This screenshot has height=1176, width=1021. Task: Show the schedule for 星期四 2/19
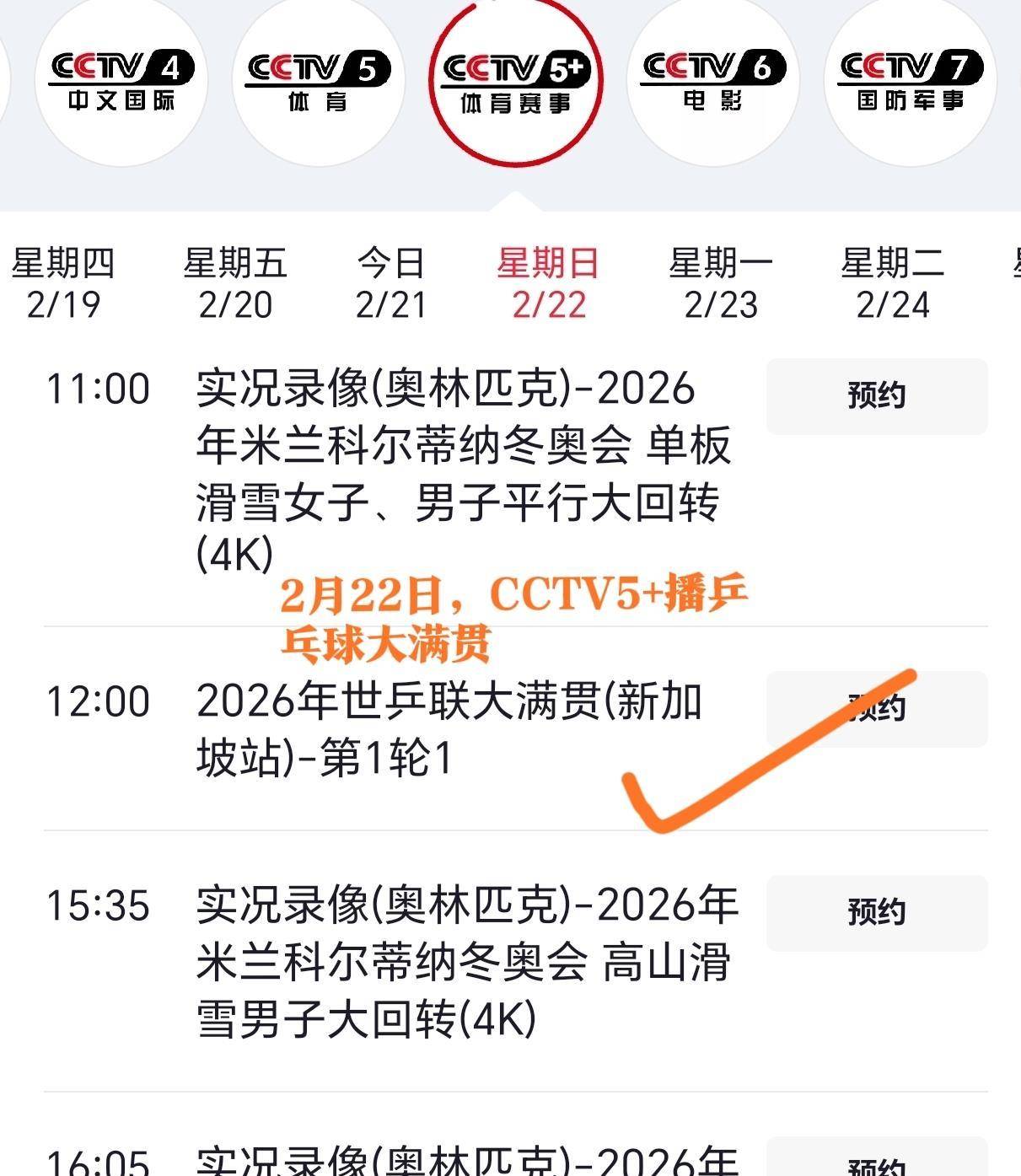63,283
